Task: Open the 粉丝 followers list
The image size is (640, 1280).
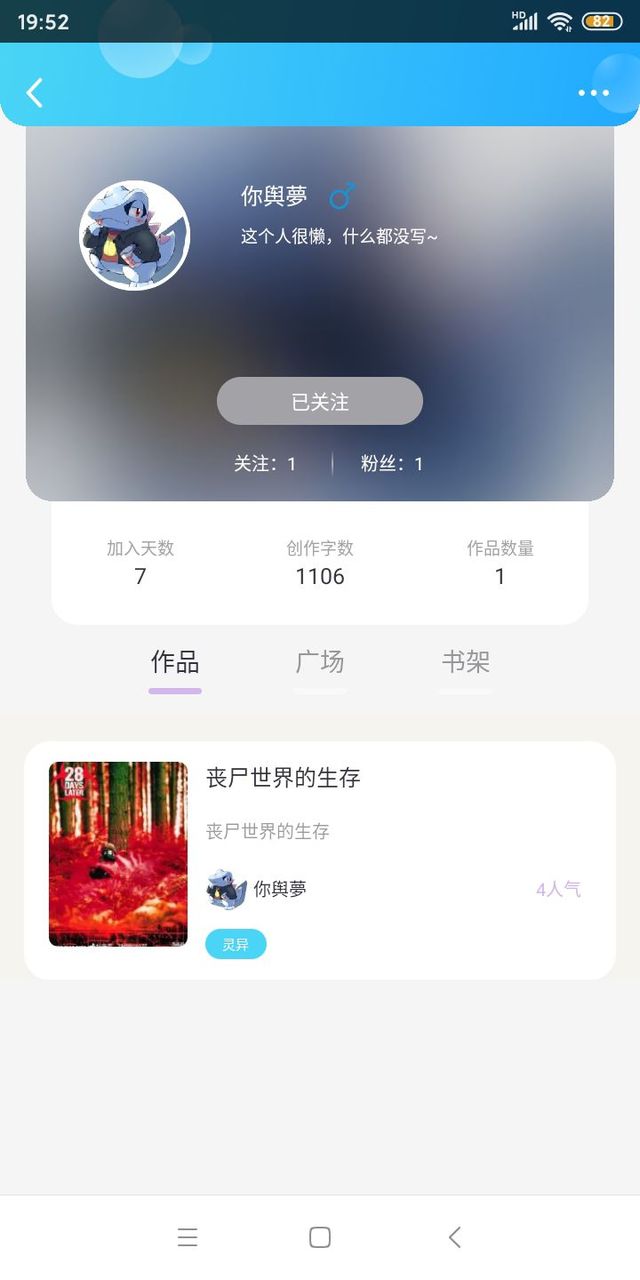Action: 392,464
